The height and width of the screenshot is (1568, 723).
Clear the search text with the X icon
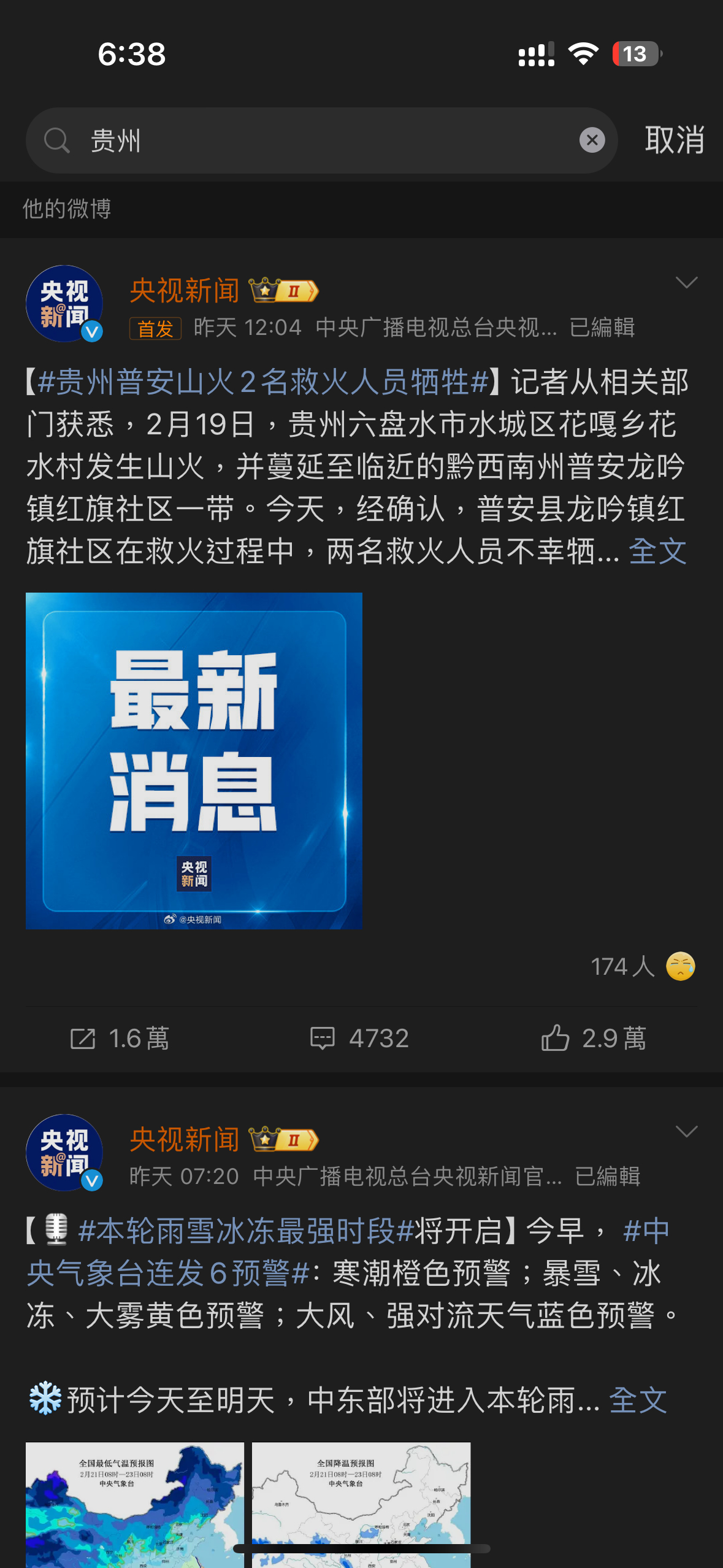[592, 140]
